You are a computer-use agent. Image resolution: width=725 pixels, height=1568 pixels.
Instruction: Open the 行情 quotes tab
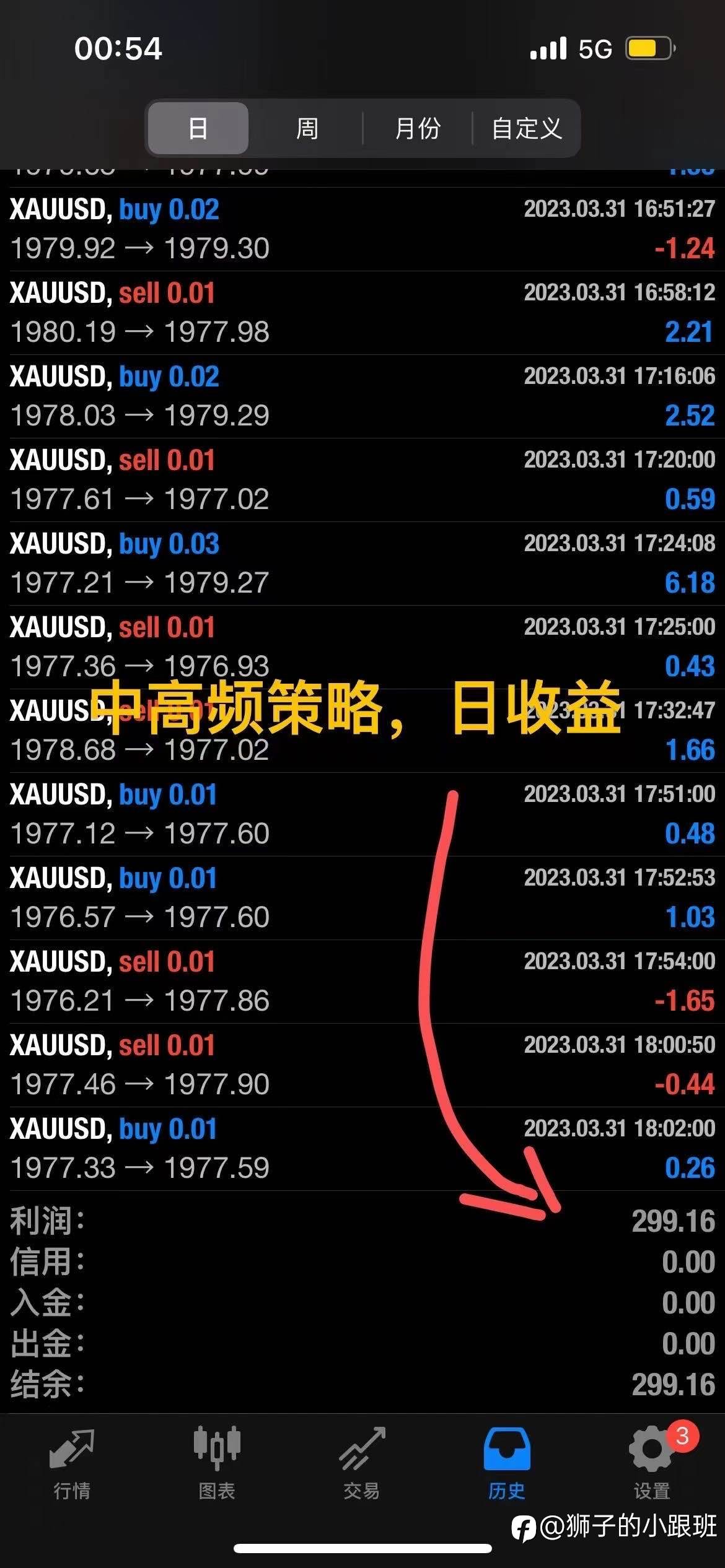[72, 1463]
